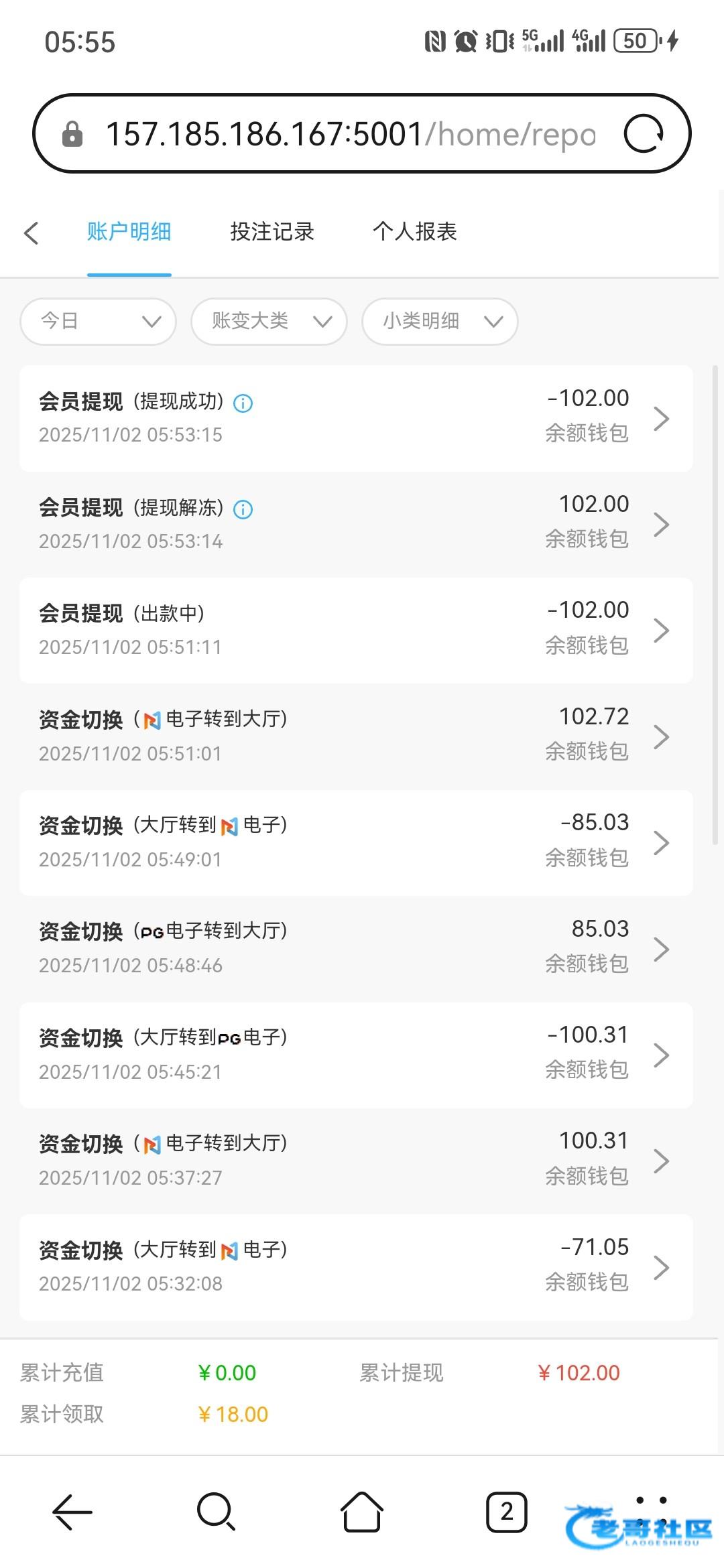Open the 100.31 transfer record at 05:37:27

(355, 1161)
